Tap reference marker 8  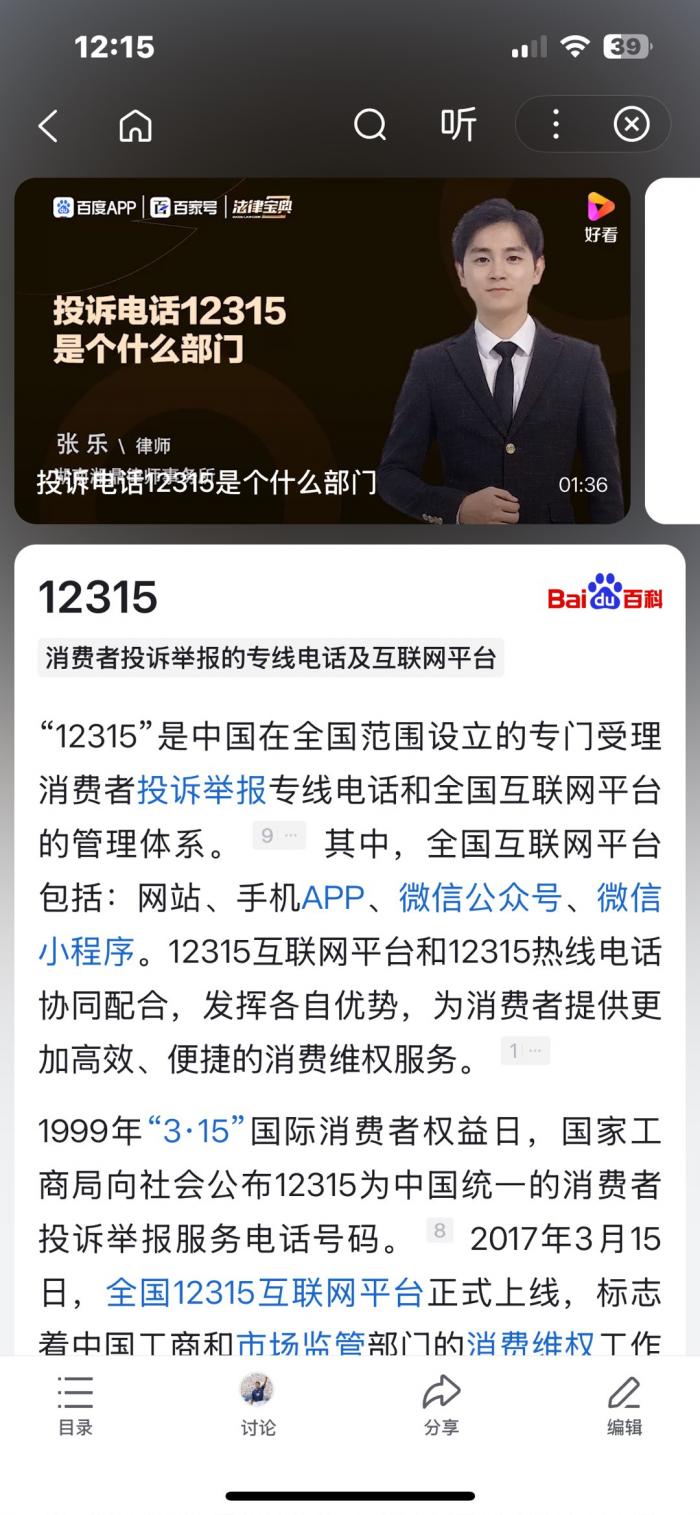click(x=439, y=1230)
